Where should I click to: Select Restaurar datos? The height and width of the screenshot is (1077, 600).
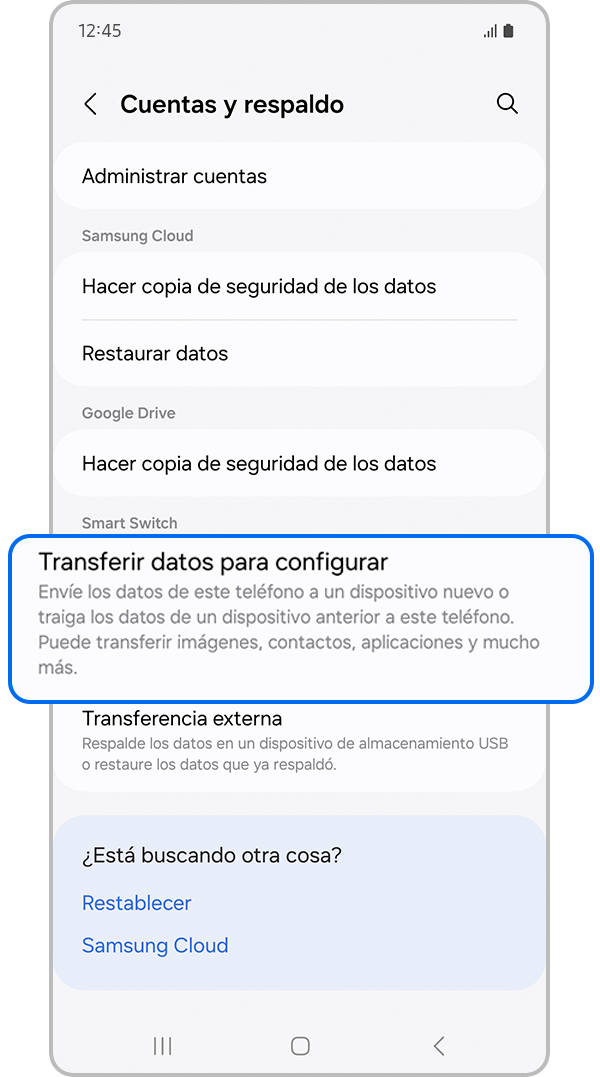(x=155, y=354)
